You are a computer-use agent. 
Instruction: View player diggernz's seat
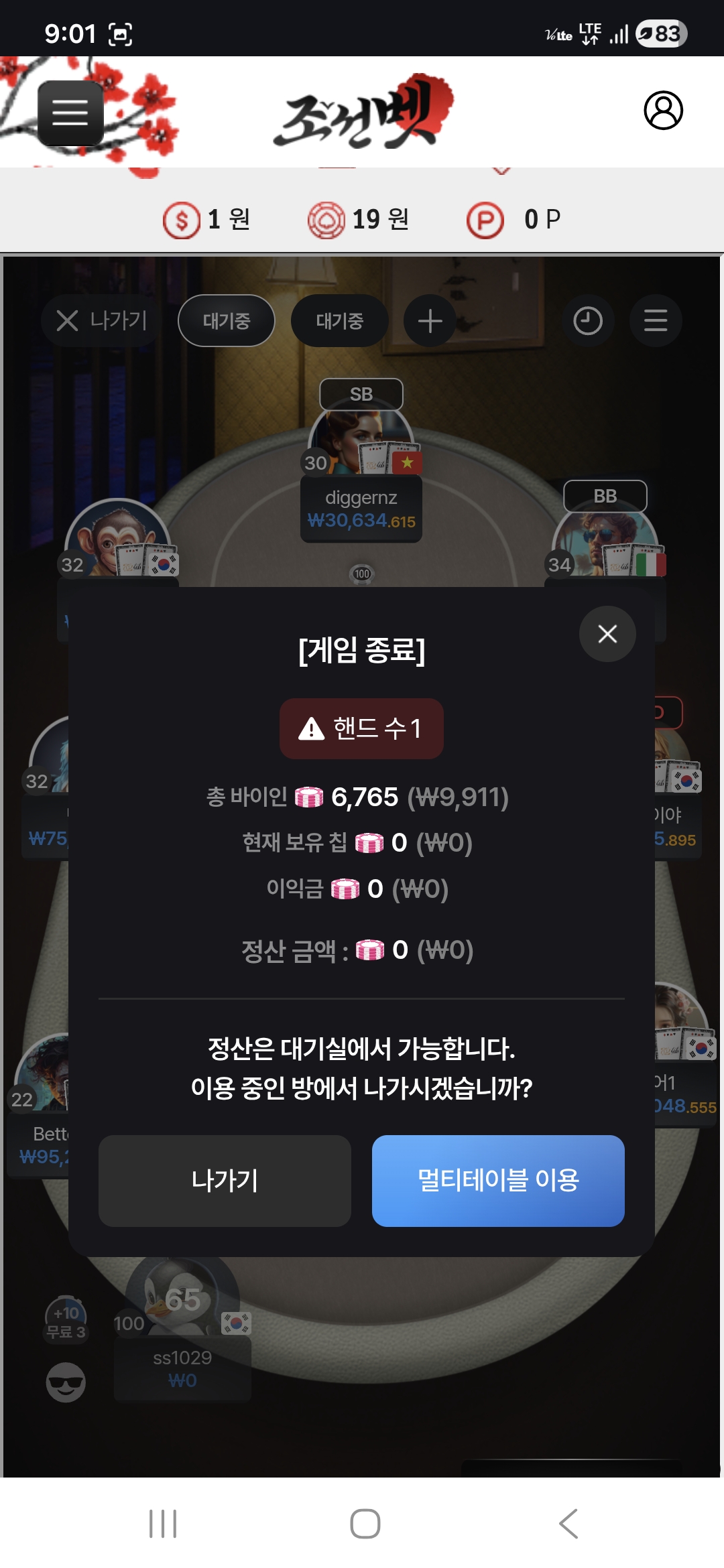[x=361, y=469]
